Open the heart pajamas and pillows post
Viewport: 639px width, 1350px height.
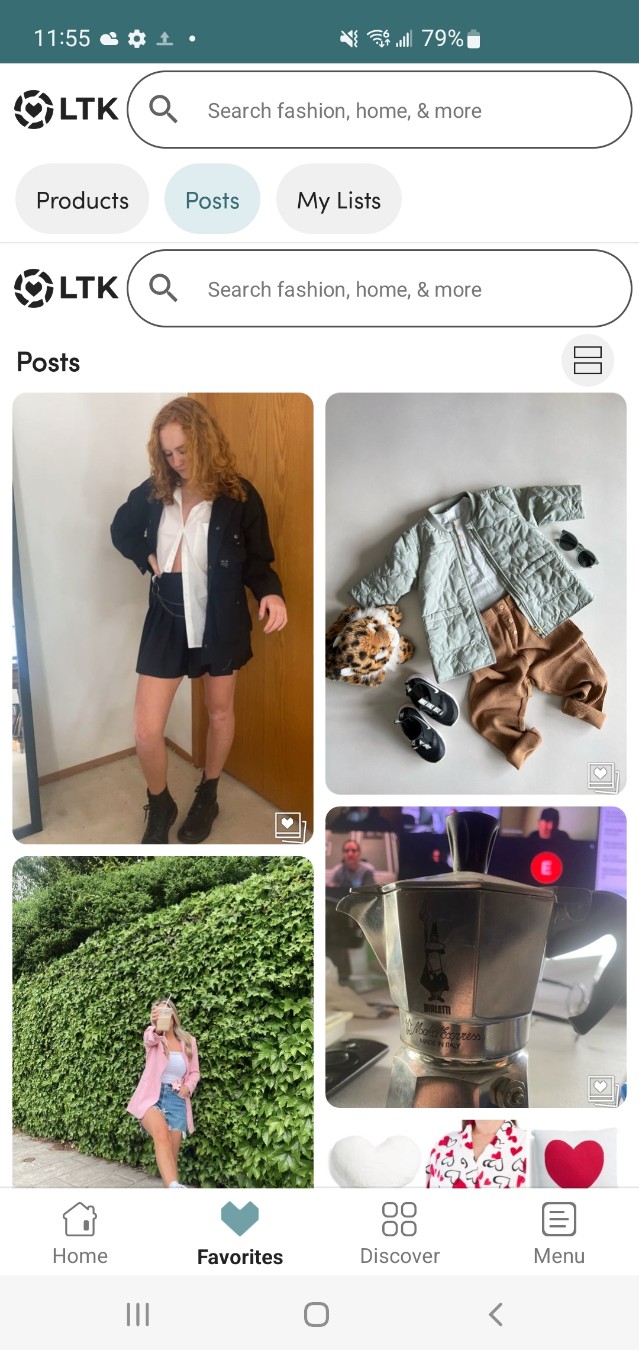[476, 1155]
